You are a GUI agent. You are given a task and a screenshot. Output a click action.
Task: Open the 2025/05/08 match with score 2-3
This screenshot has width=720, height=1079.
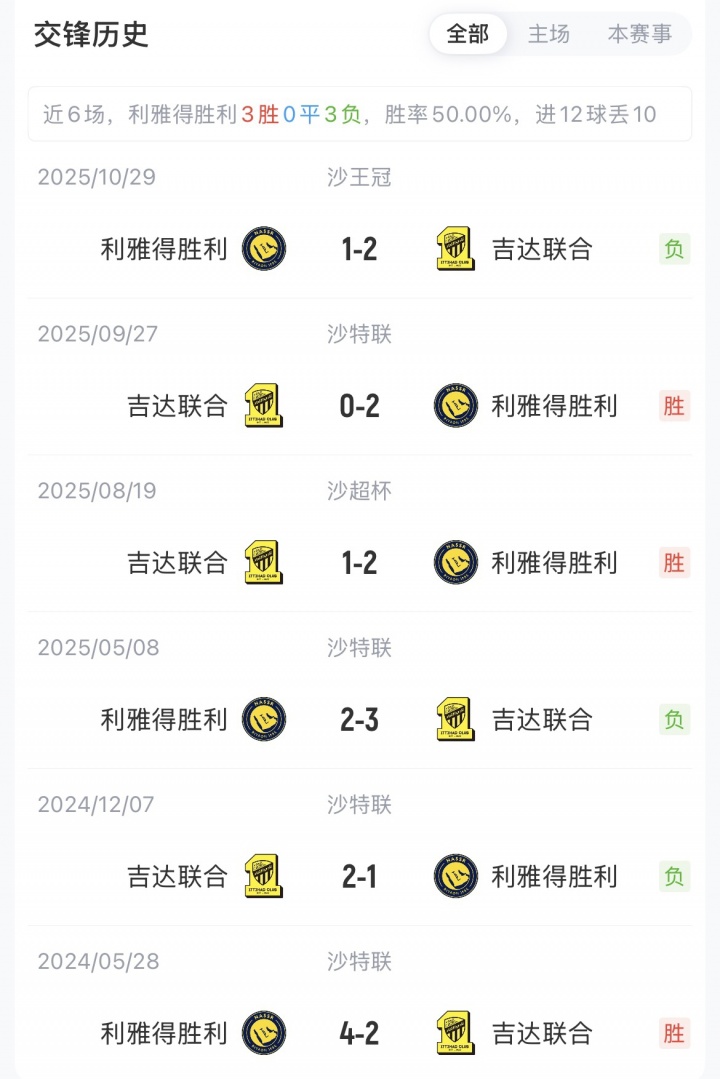pos(359,720)
